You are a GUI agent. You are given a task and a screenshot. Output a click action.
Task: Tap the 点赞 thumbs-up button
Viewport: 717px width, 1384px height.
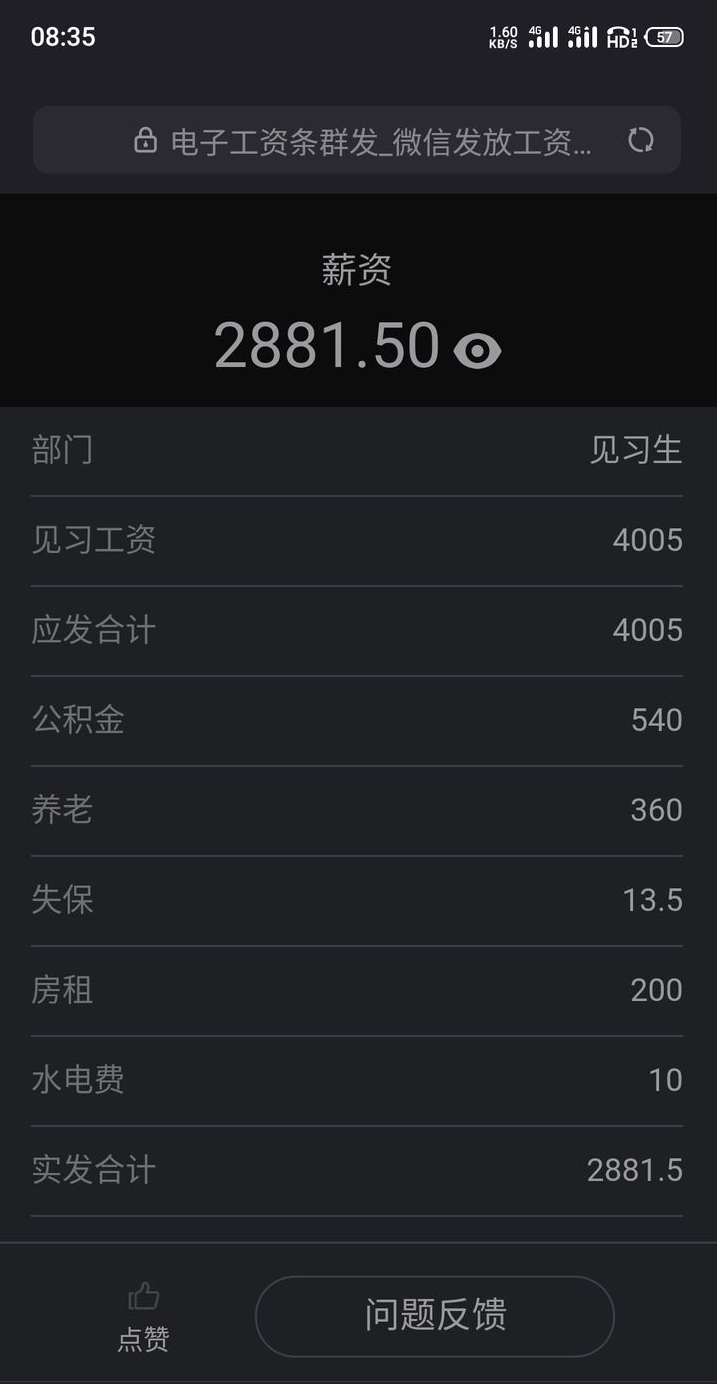(143, 1316)
